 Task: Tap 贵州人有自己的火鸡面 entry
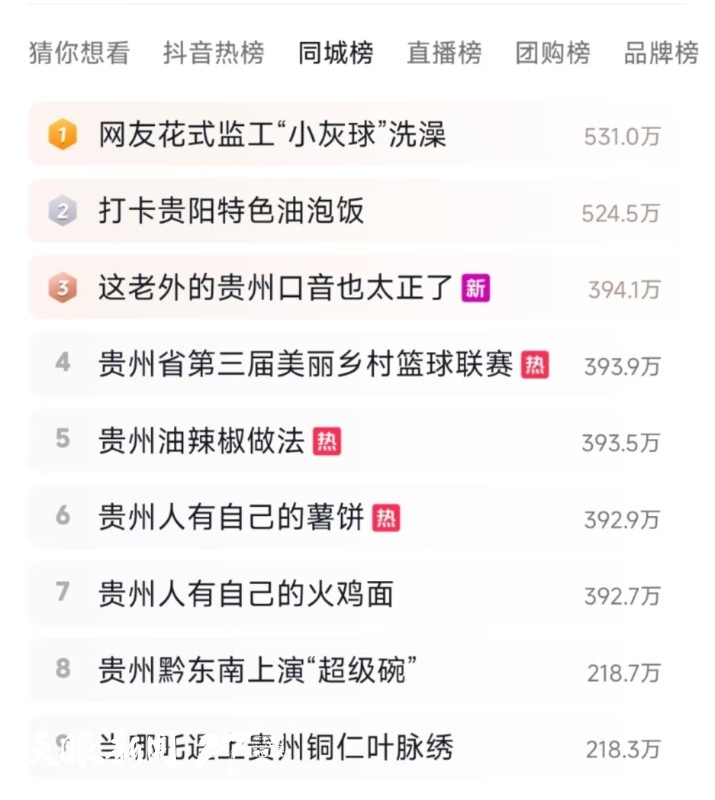coord(246,593)
